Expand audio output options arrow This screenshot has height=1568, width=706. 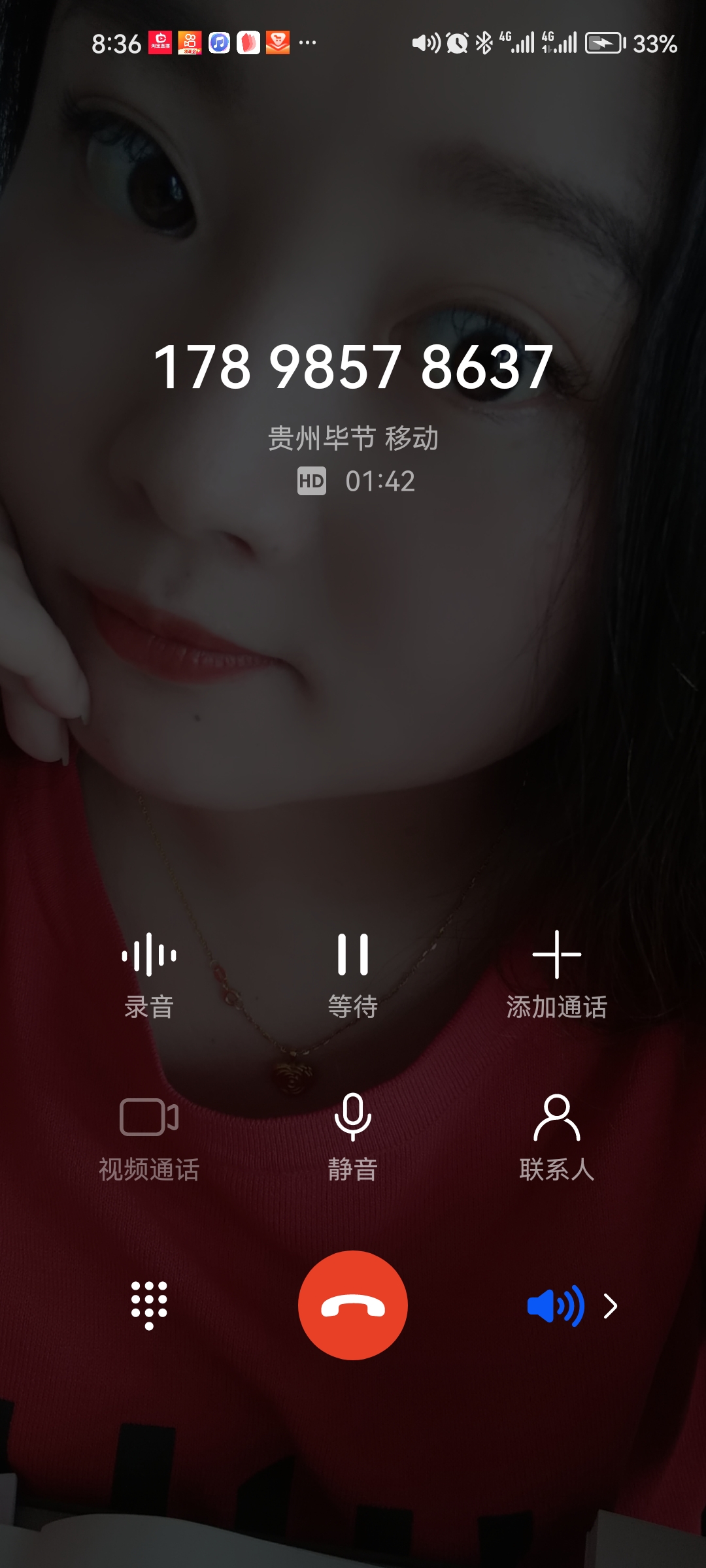pos(611,1306)
